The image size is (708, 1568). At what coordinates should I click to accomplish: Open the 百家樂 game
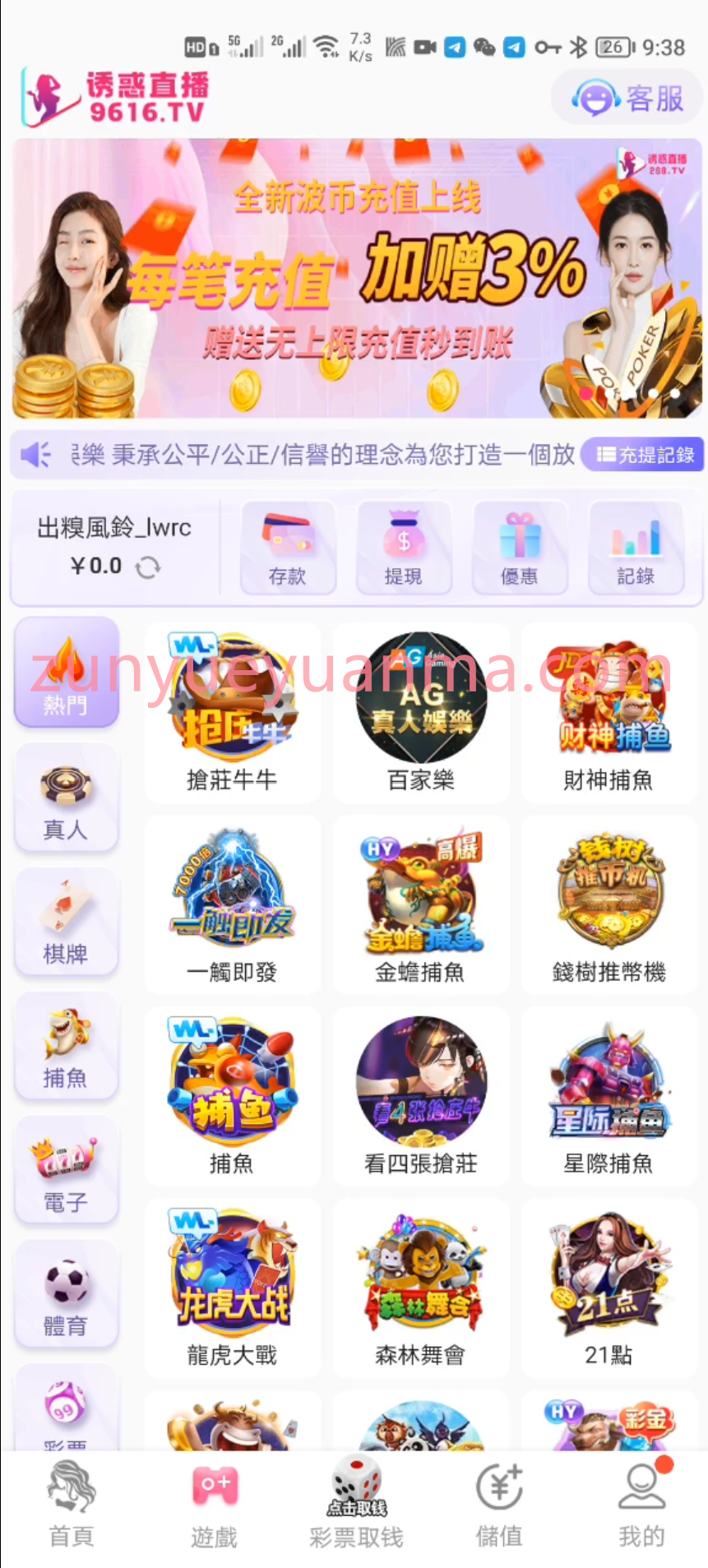click(x=421, y=712)
